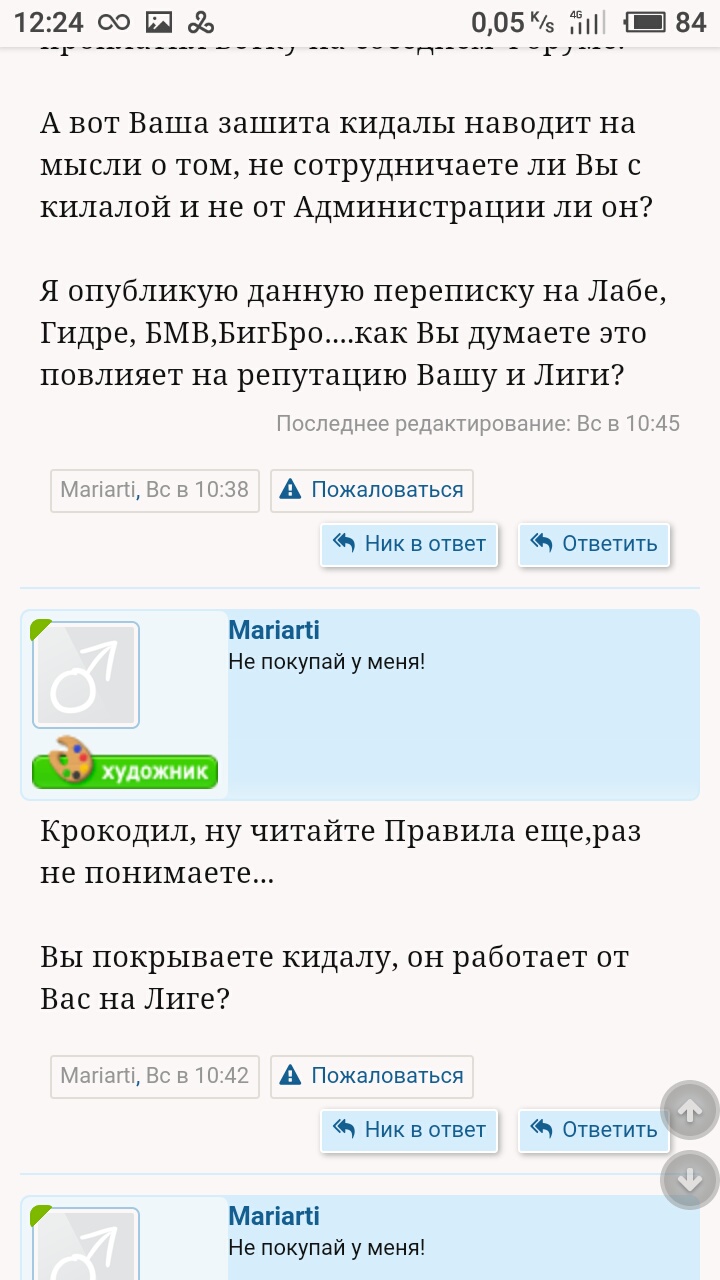Report the post dated Вс в 10:38
Image resolution: width=720 pixels, height=1280 pixels.
[x=372, y=490]
